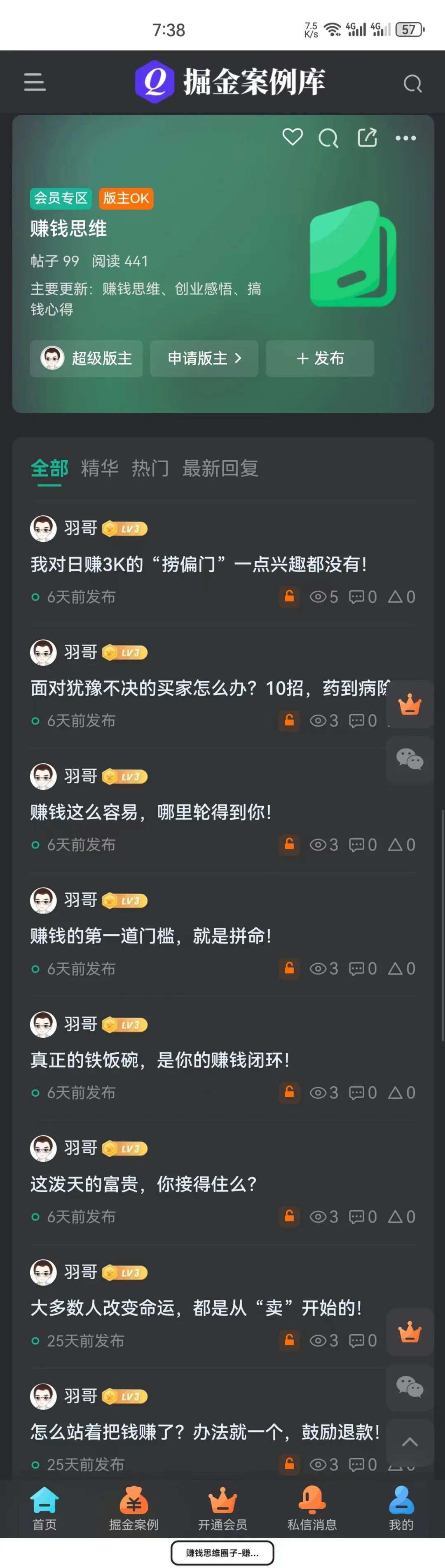Switch to the 最新回复 tab

220,468
